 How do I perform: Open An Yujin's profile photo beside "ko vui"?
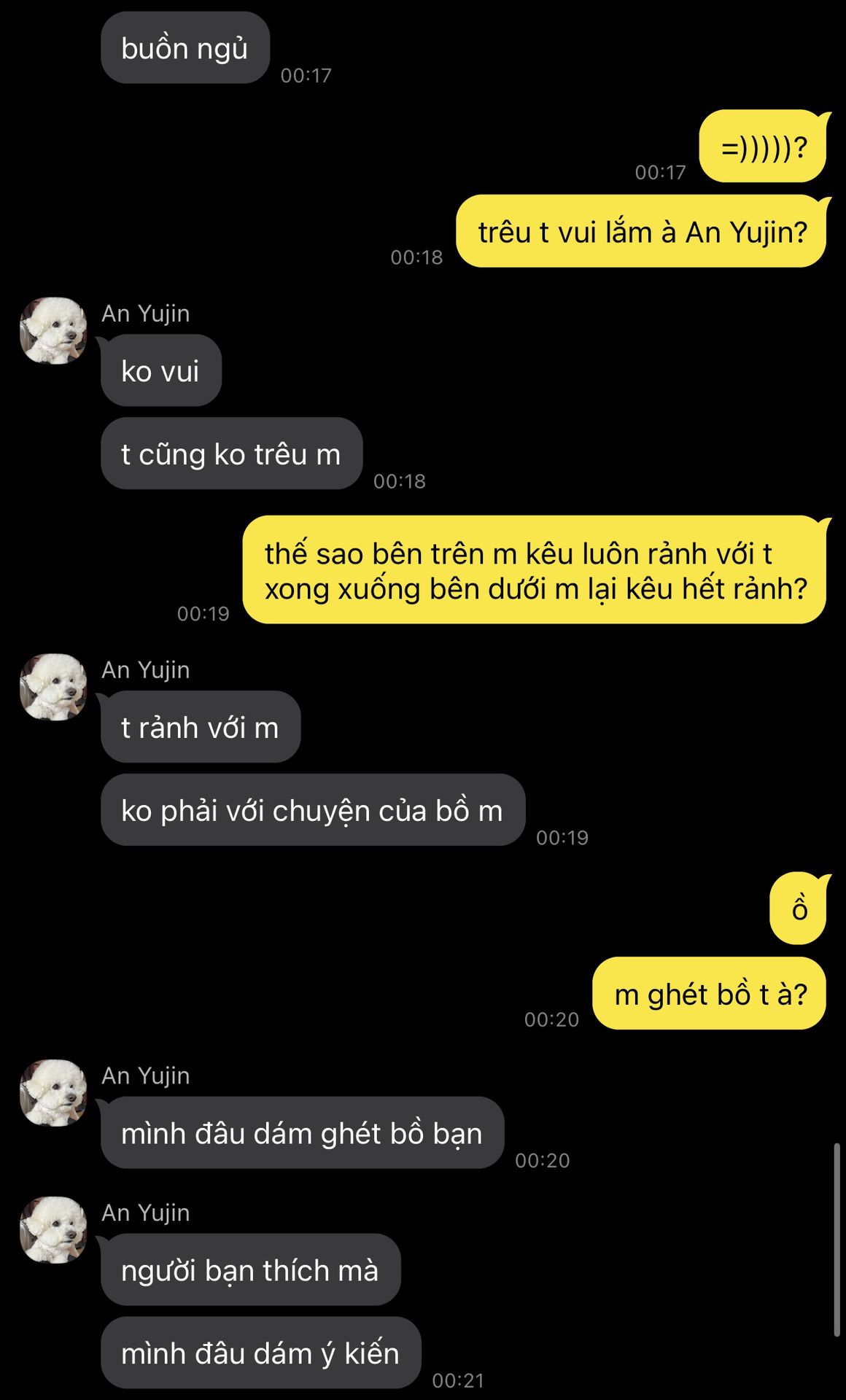53,330
